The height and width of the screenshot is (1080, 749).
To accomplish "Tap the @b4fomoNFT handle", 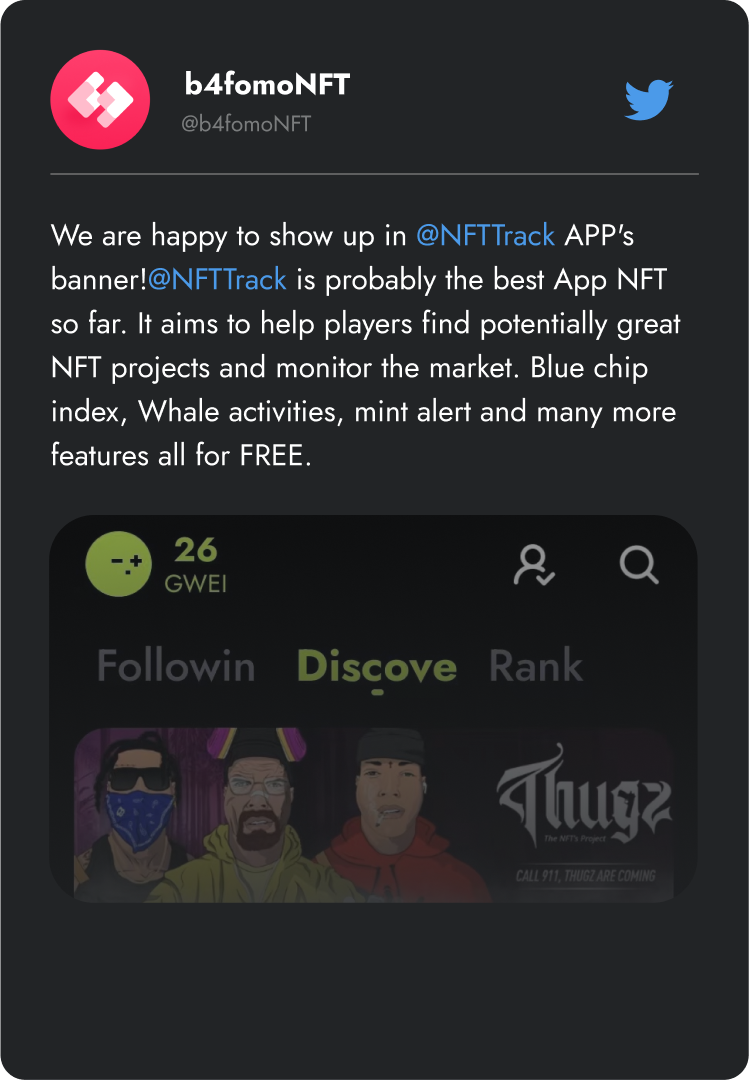I will tap(247, 124).
